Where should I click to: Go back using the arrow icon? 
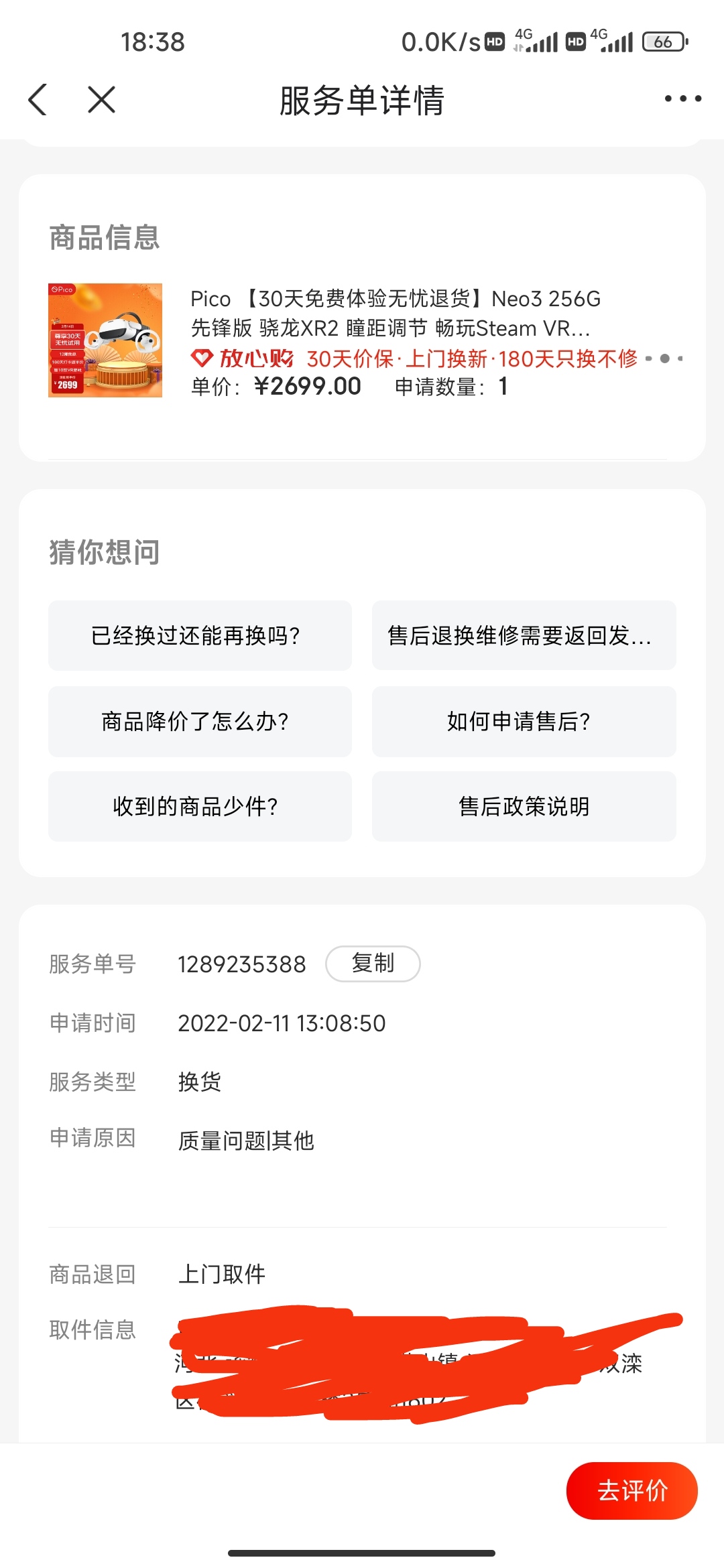point(38,100)
